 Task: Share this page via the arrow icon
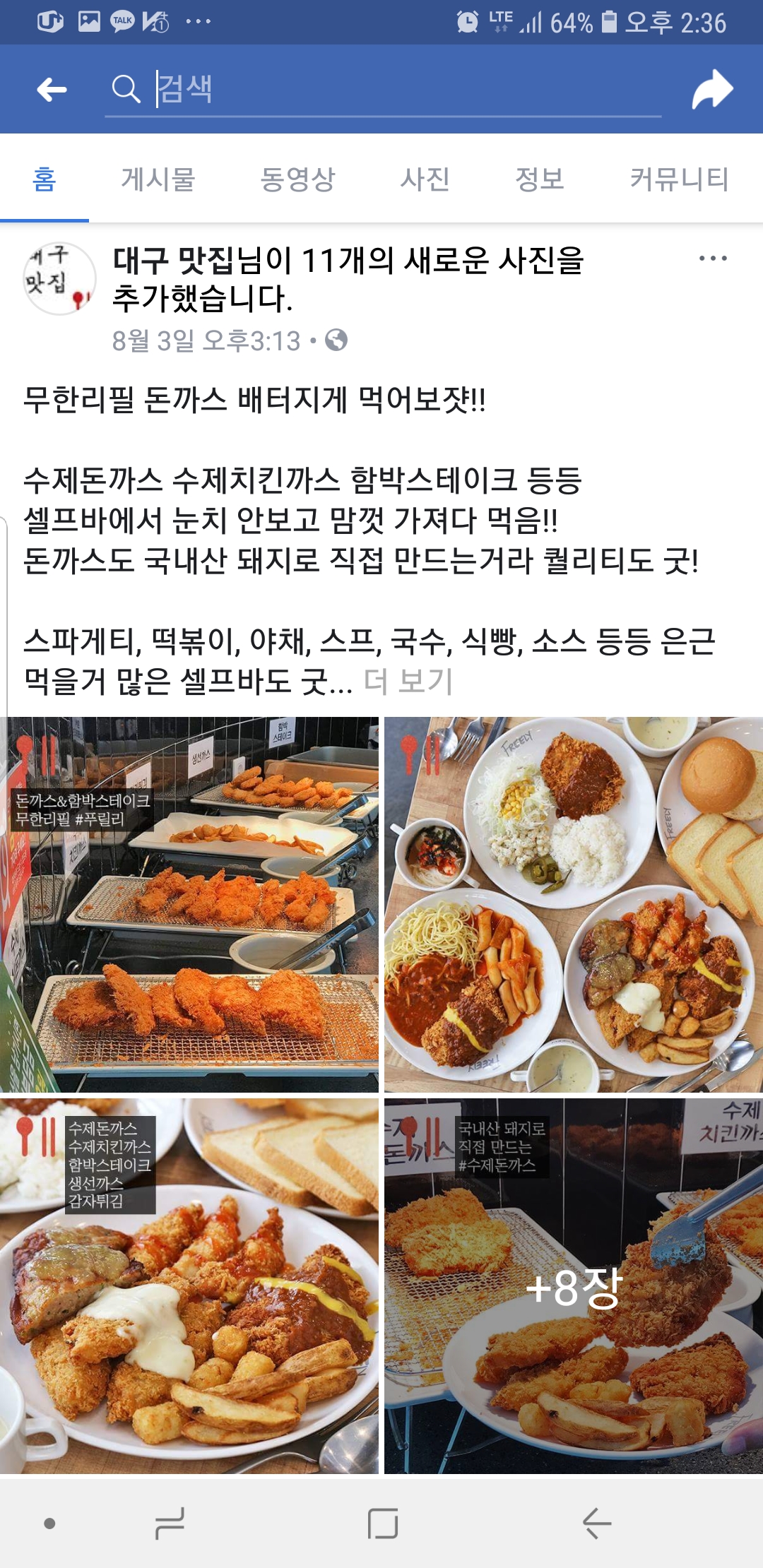[x=712, y=90]
